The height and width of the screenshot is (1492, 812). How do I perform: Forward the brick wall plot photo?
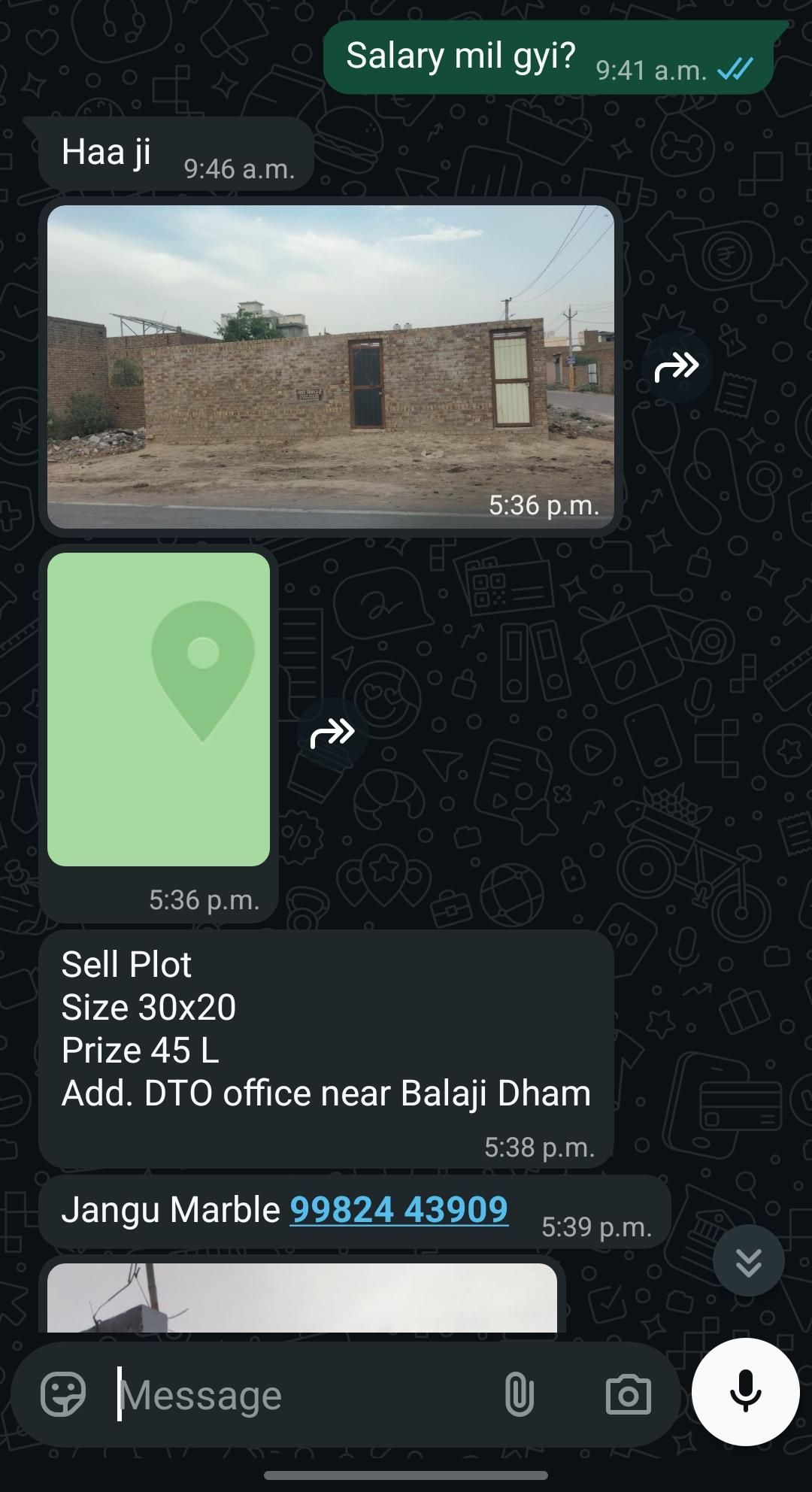click(x=677, y=367)
